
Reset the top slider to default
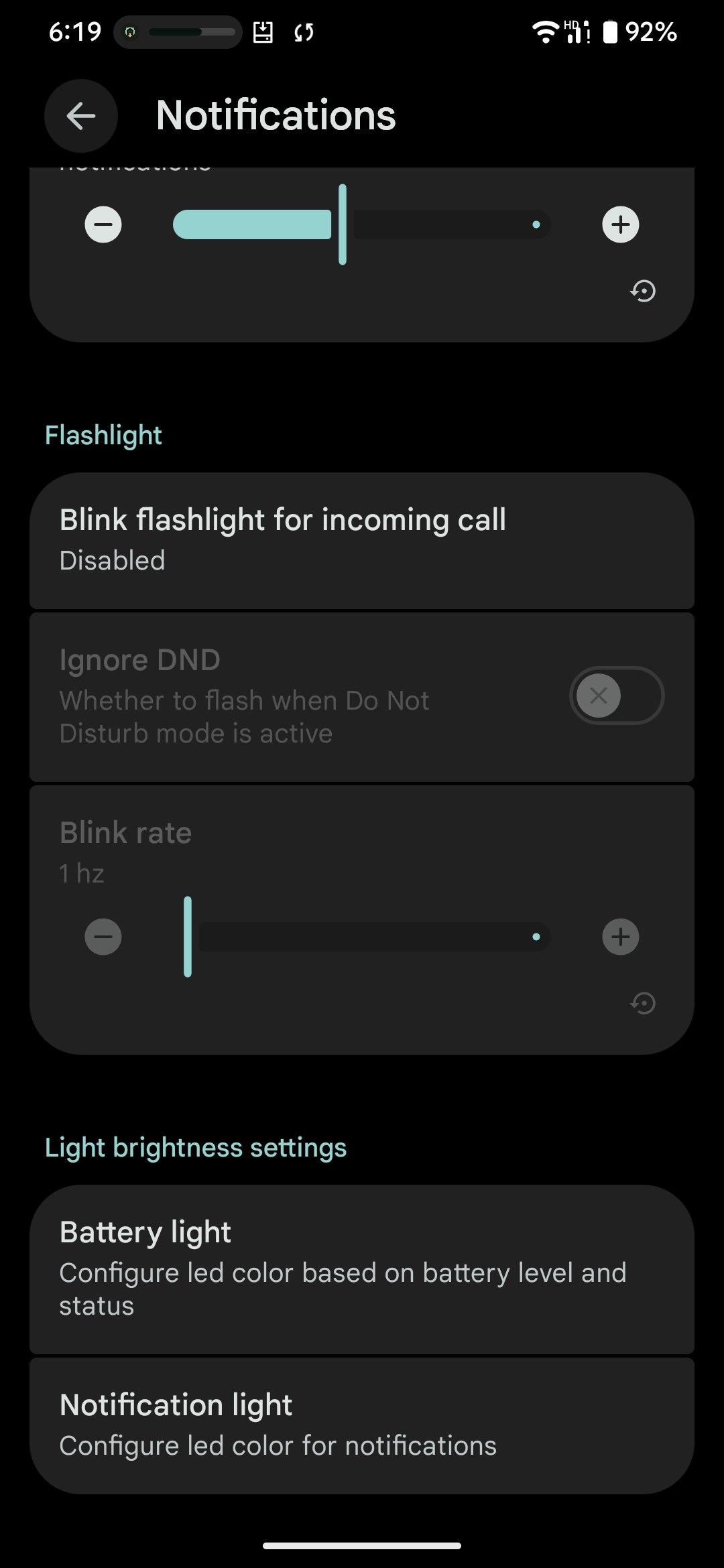point(643,291)
